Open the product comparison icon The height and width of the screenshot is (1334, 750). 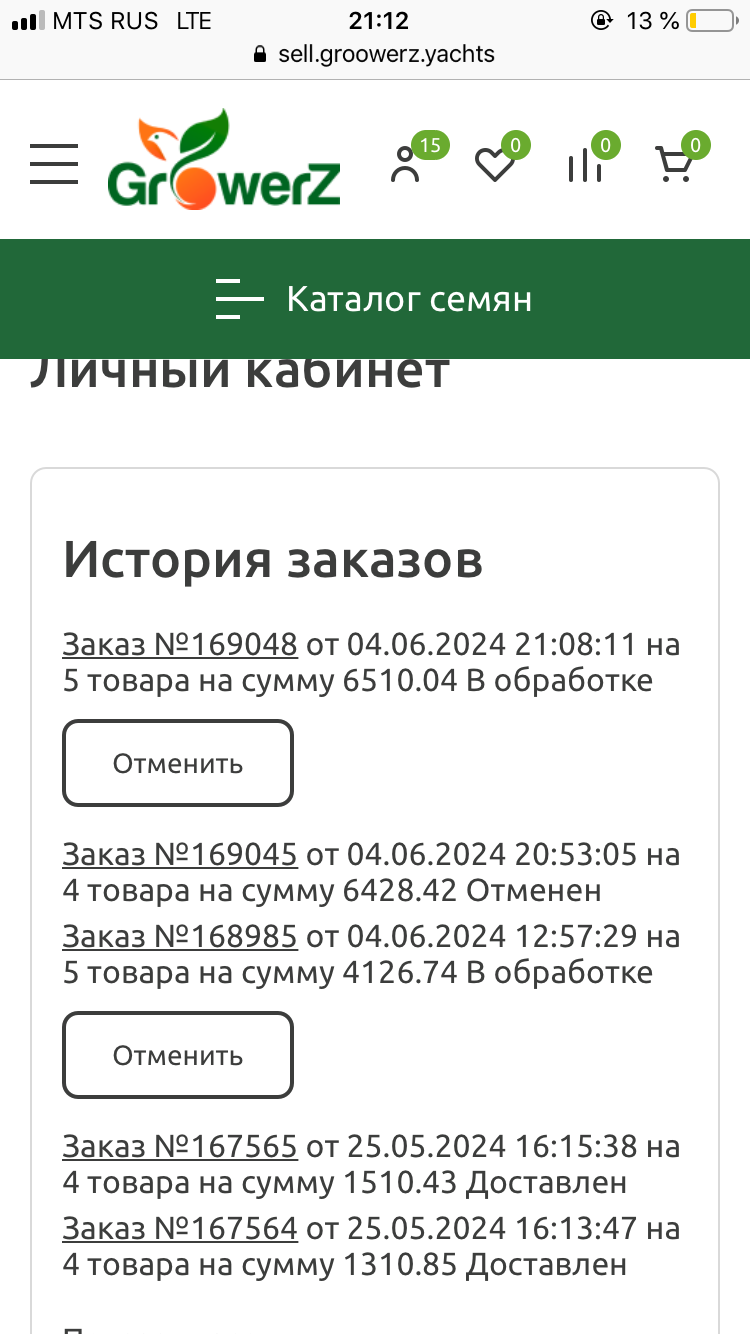(x=585, y=164)
